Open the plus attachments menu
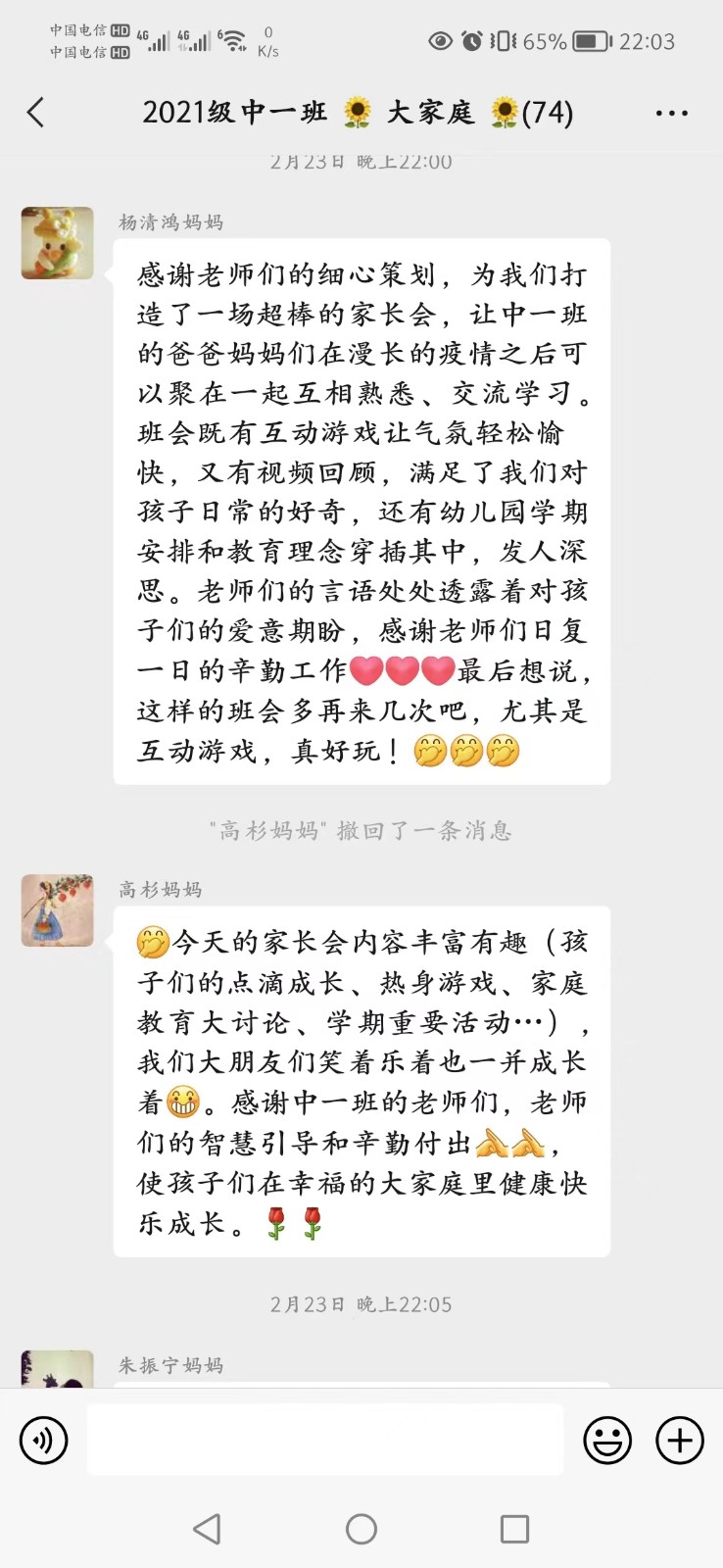 click(x=680, y=1441)
